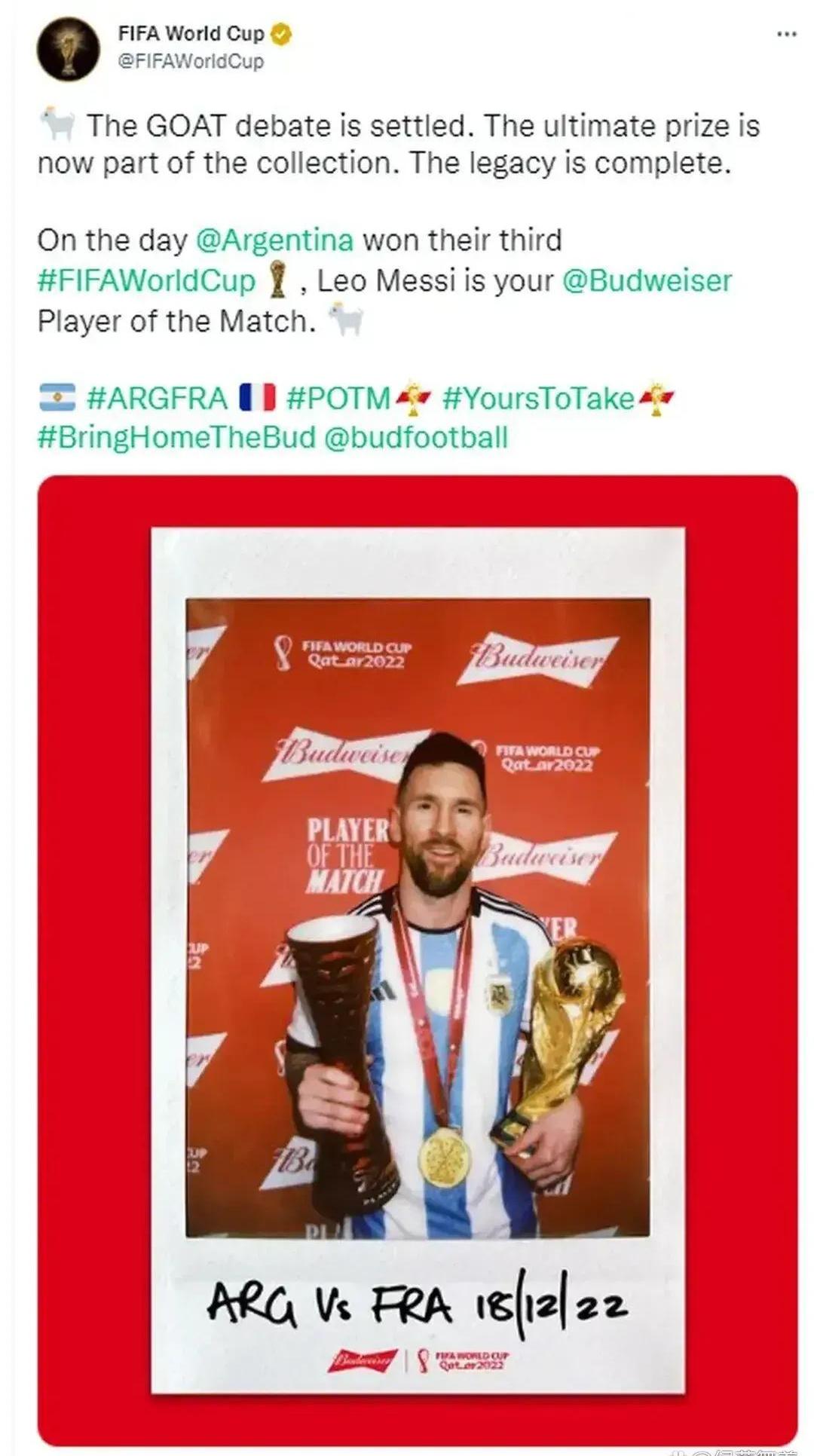Open the #ARGFRA hashtag
Screen dimensions: 814x1456
coord(157,398)
